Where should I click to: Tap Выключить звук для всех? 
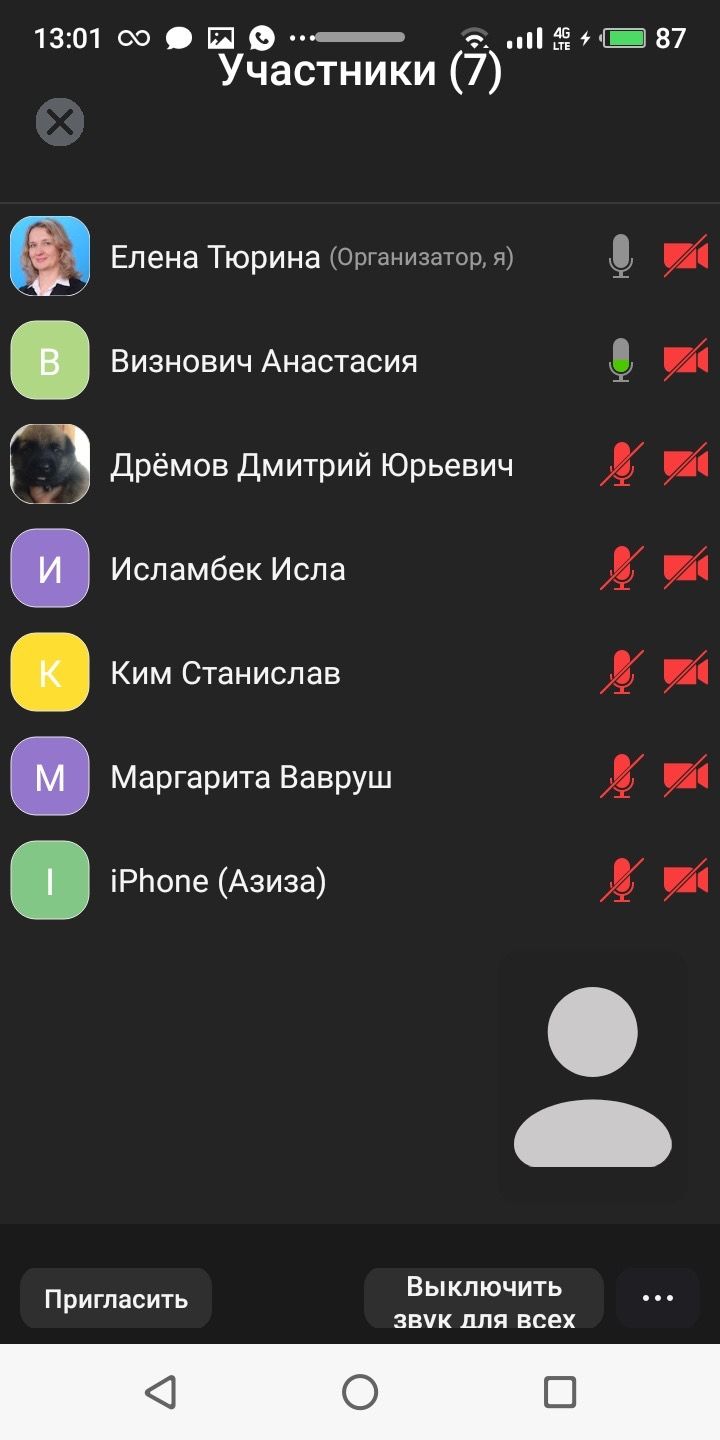click(x=484, y=1298)
